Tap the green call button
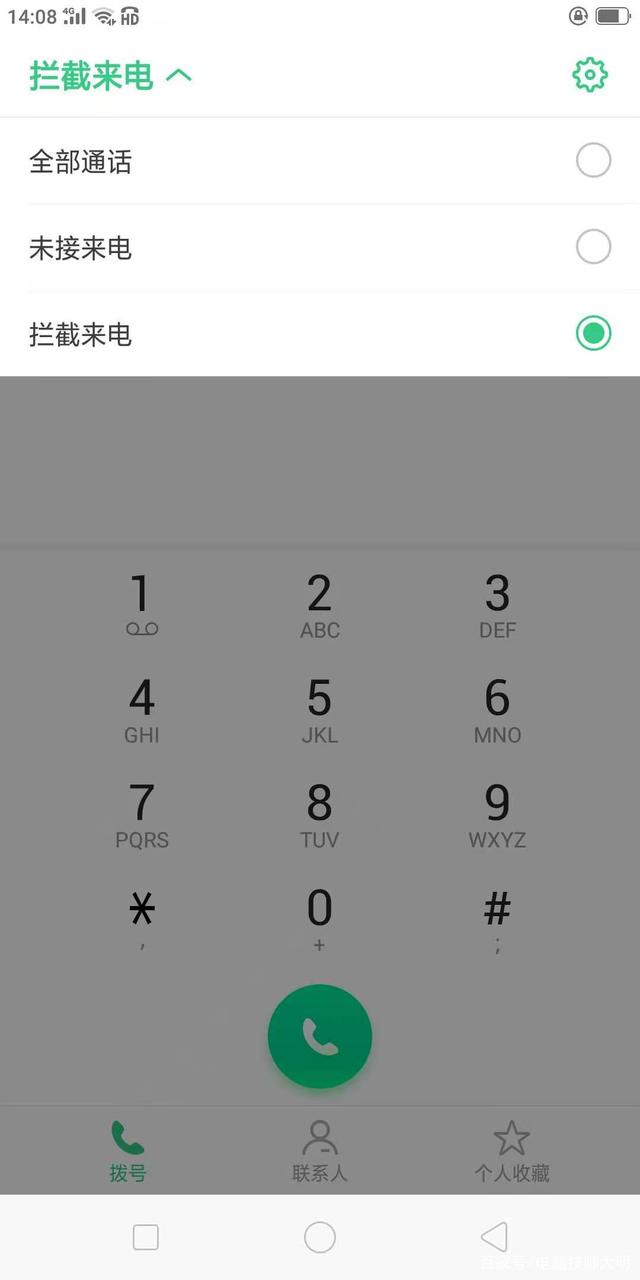The height and width of the screenshot is (1280, 640). click(320, 1037)
